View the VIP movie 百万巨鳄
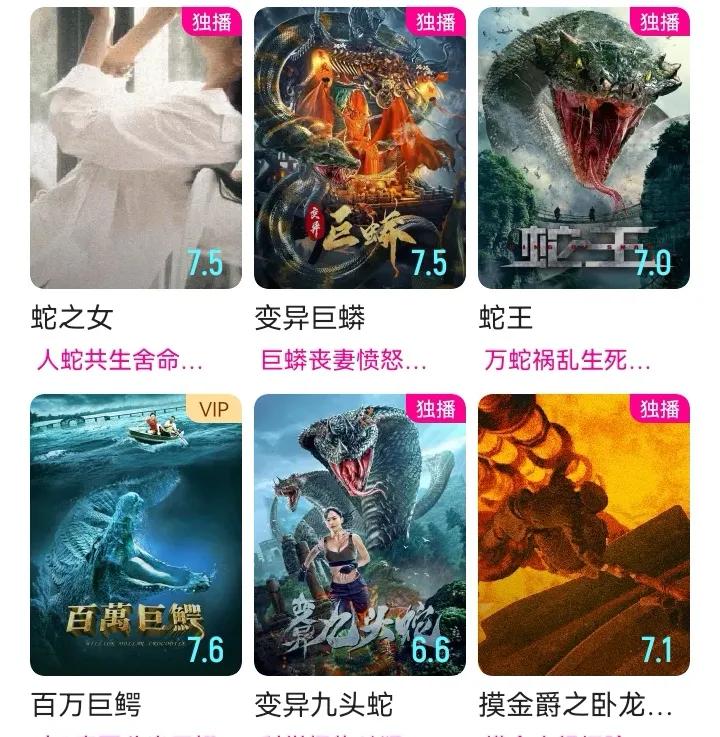720x737 pixels. coord(136,535)
